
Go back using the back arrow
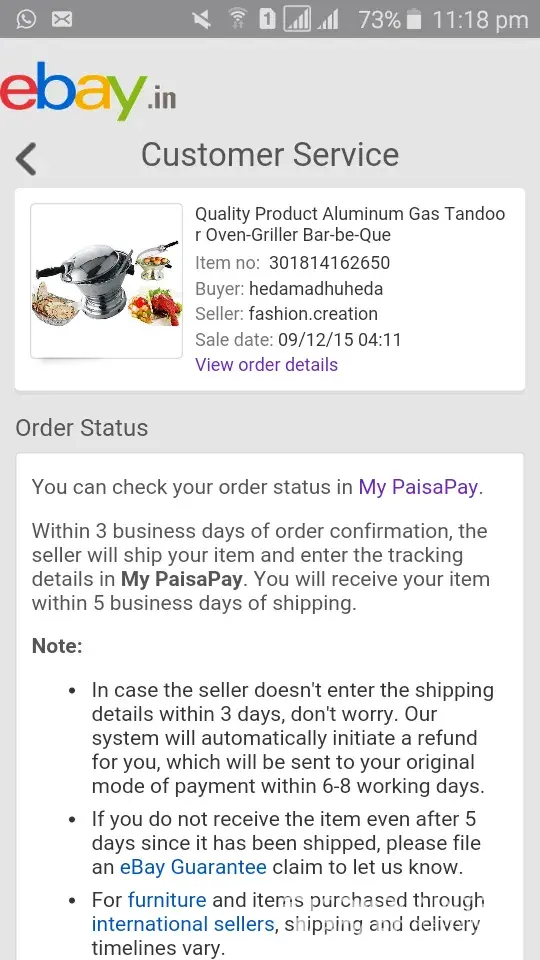tap(26, 159)
